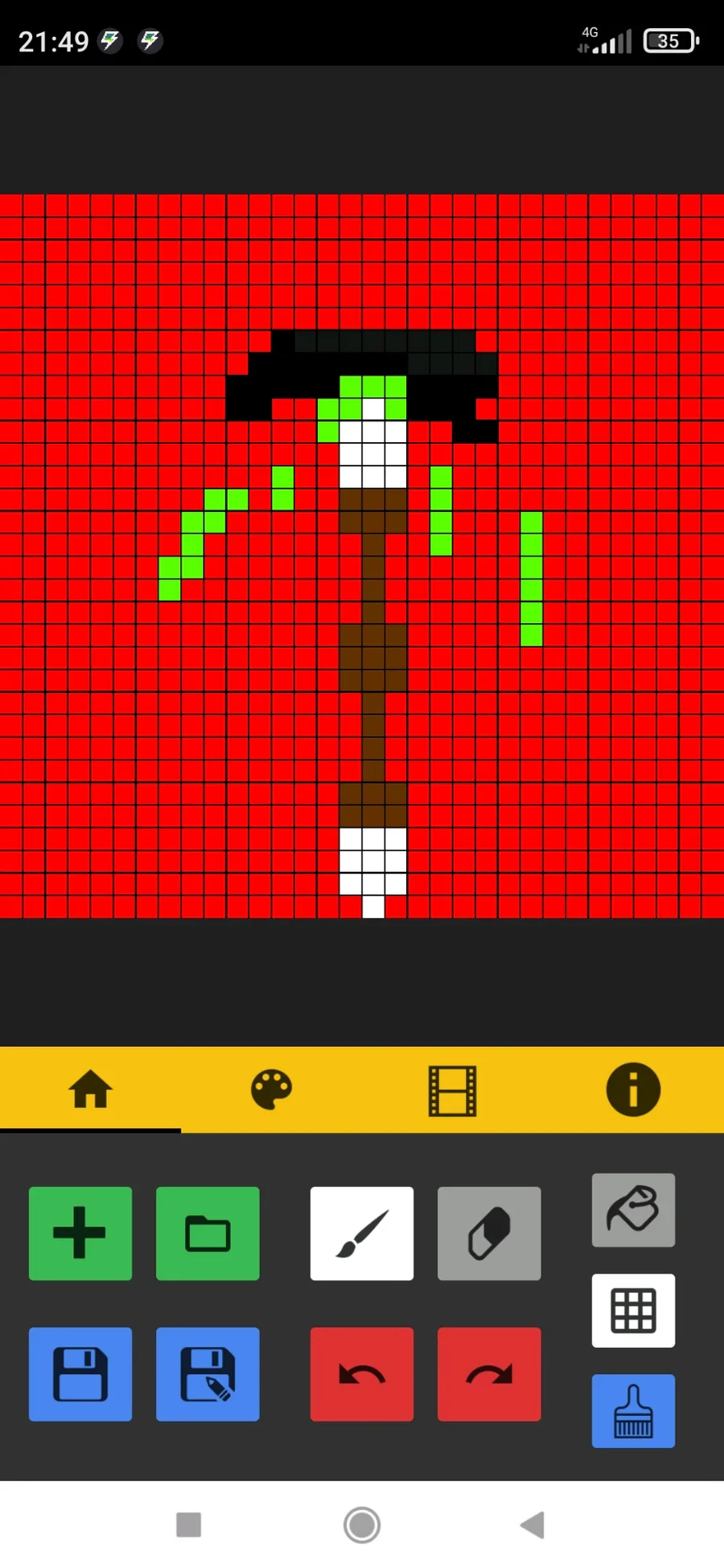This screenshot has height=1568, width=724.
Task: Create a new drawing with plus button
Action: (80, 1233)
